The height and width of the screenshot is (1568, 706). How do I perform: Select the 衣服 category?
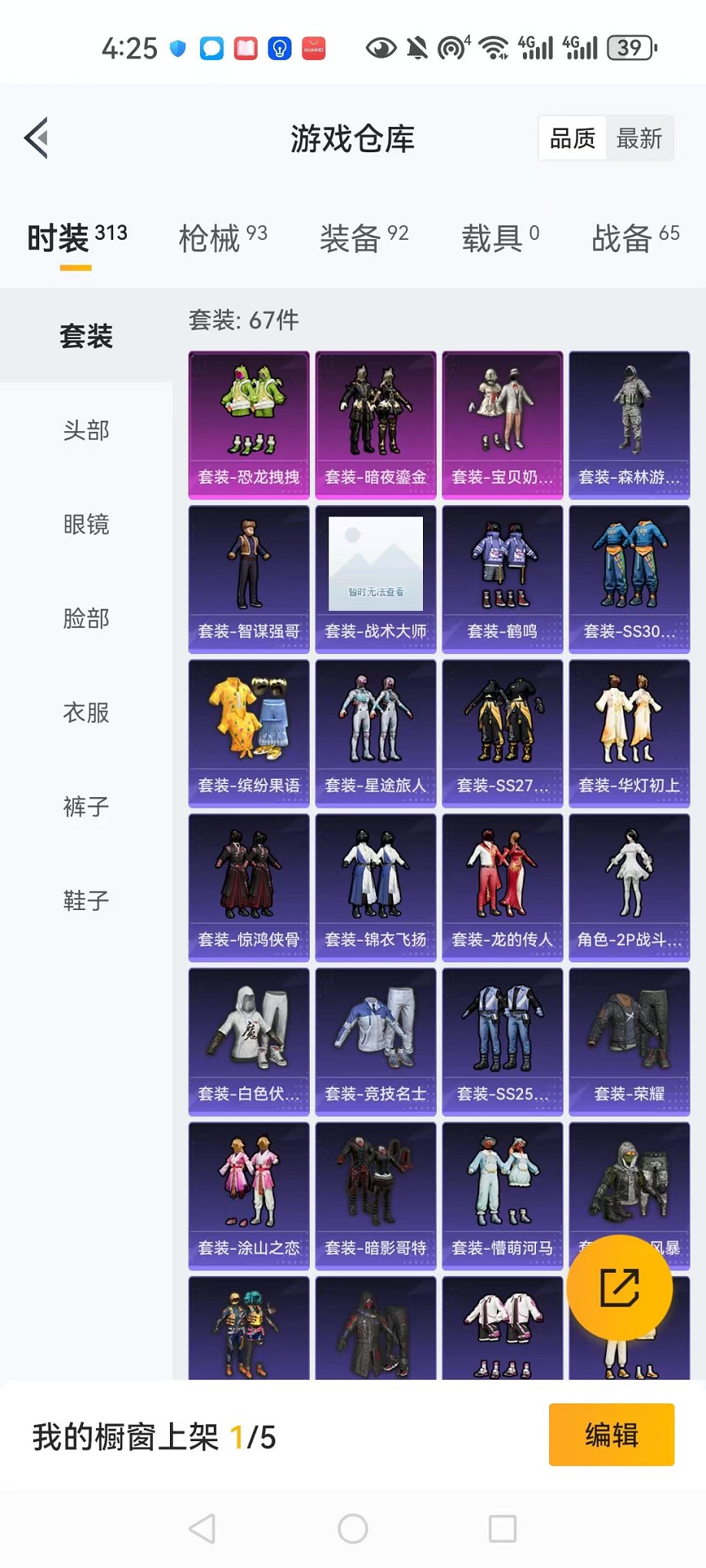tap(86, 713)
